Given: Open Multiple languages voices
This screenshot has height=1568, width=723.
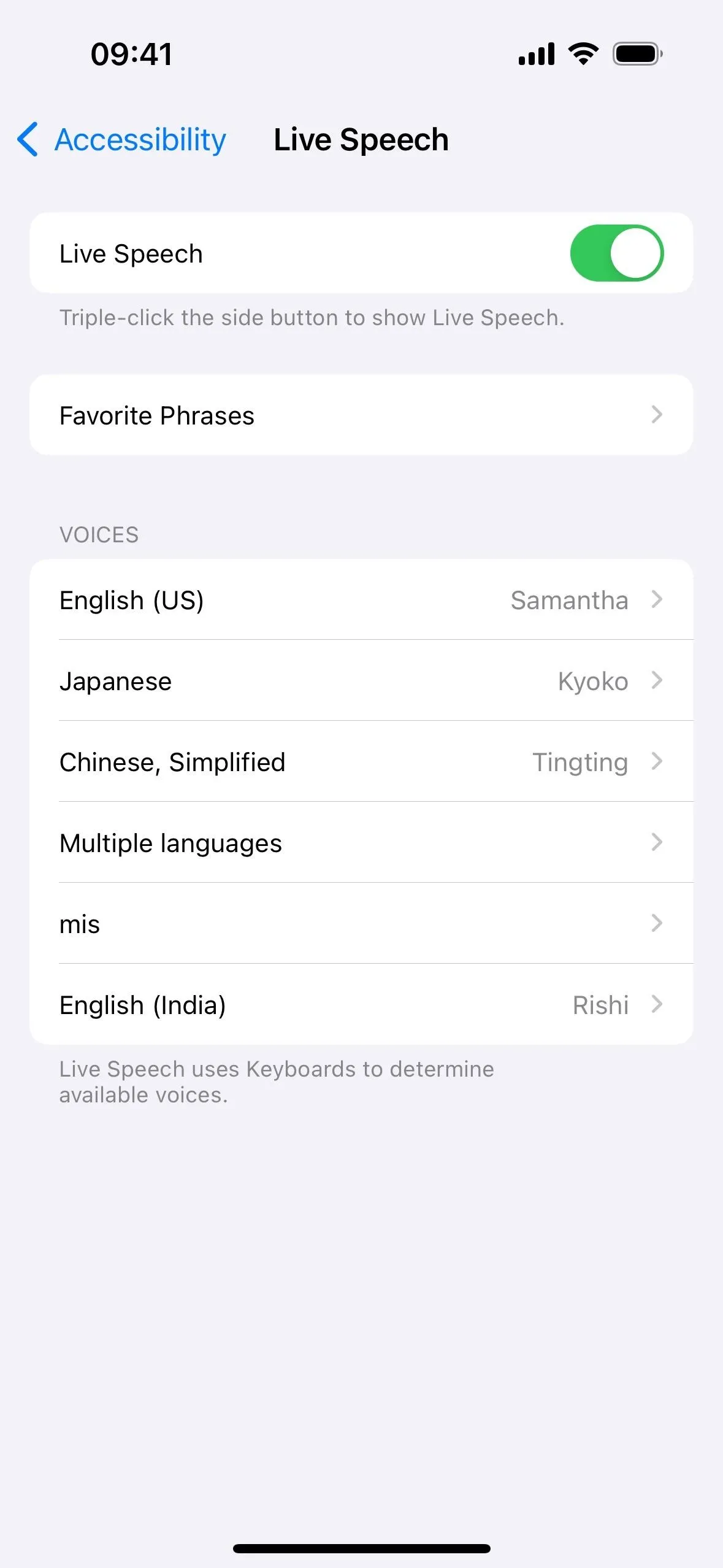Looking at the screenshot, I should [361, 843].
